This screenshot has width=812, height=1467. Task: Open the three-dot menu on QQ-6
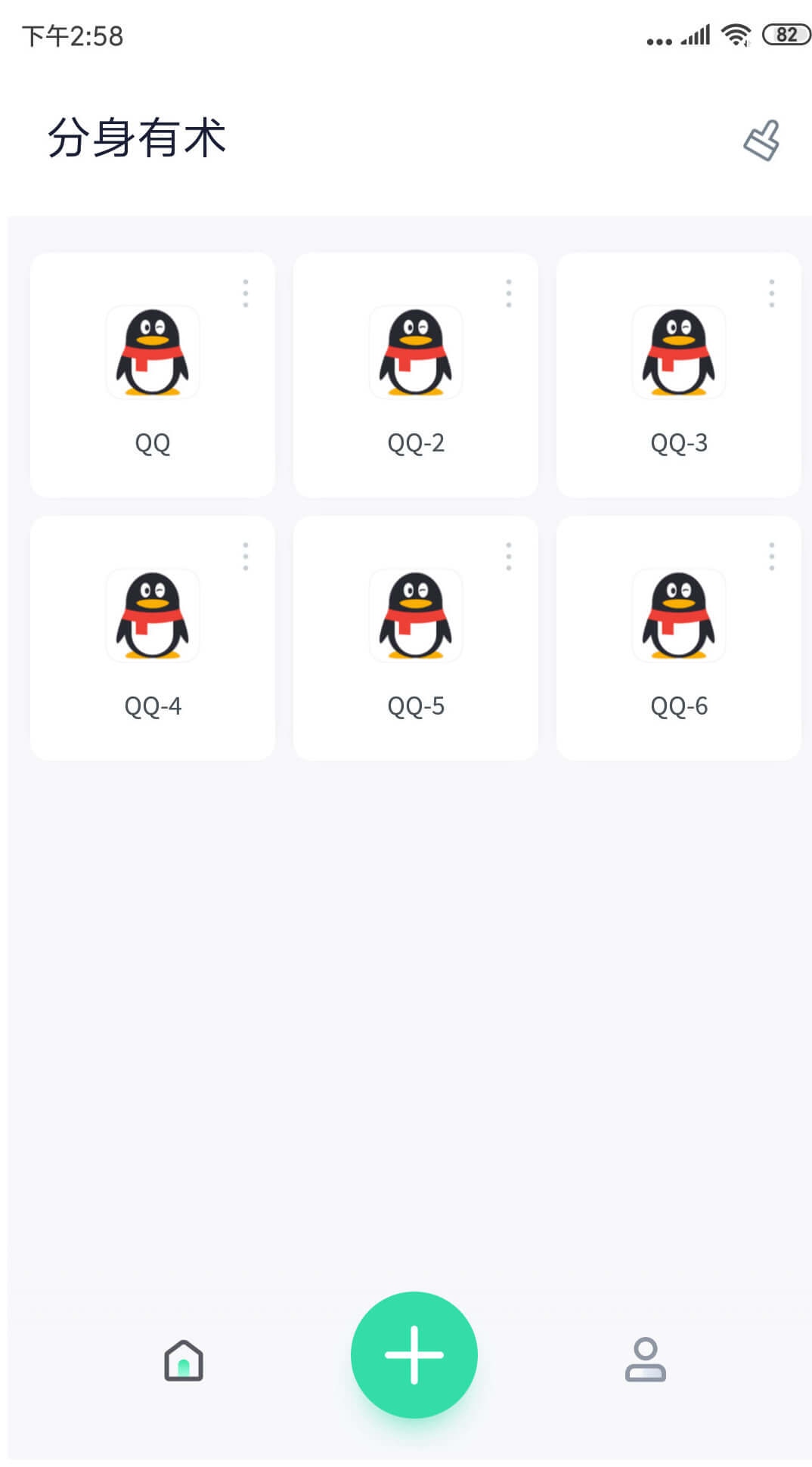[x=772, y=557]
